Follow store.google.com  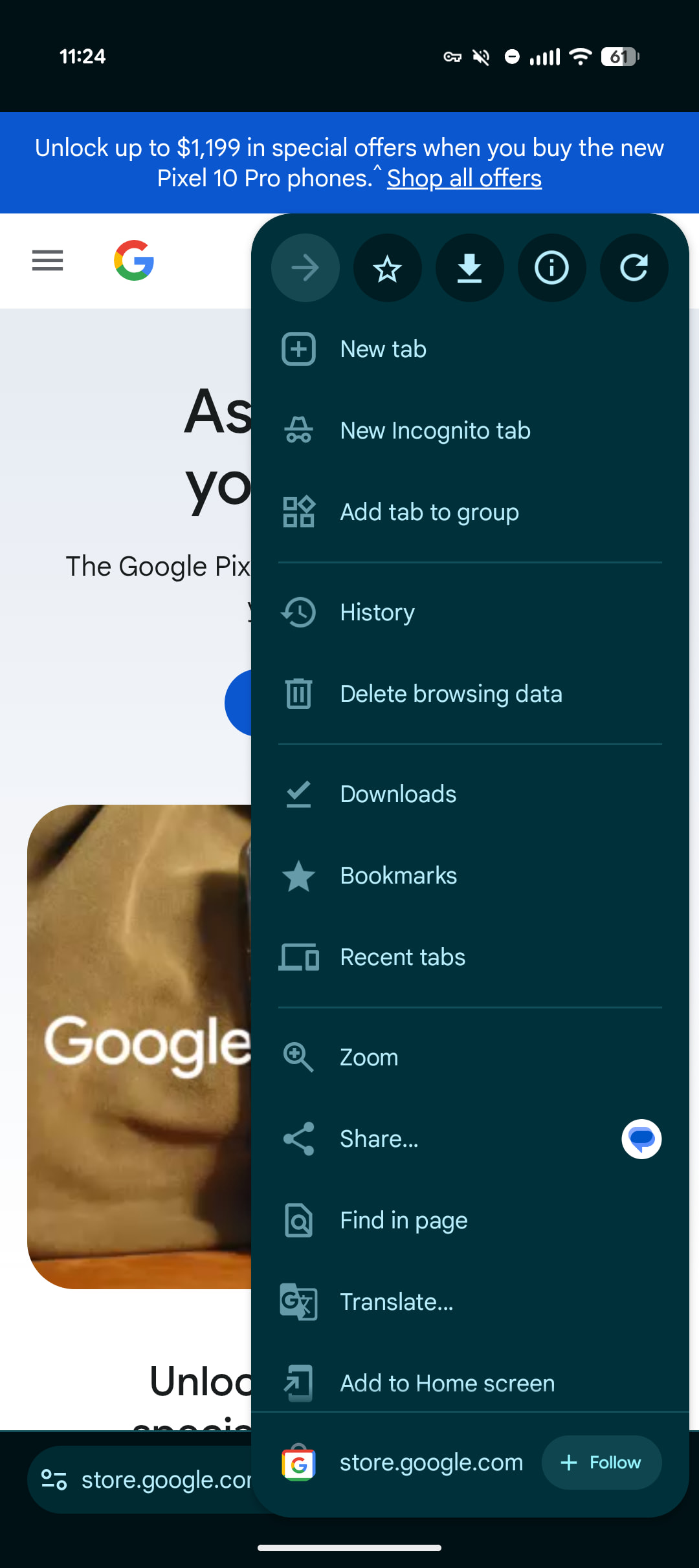tap(601, 1463)
